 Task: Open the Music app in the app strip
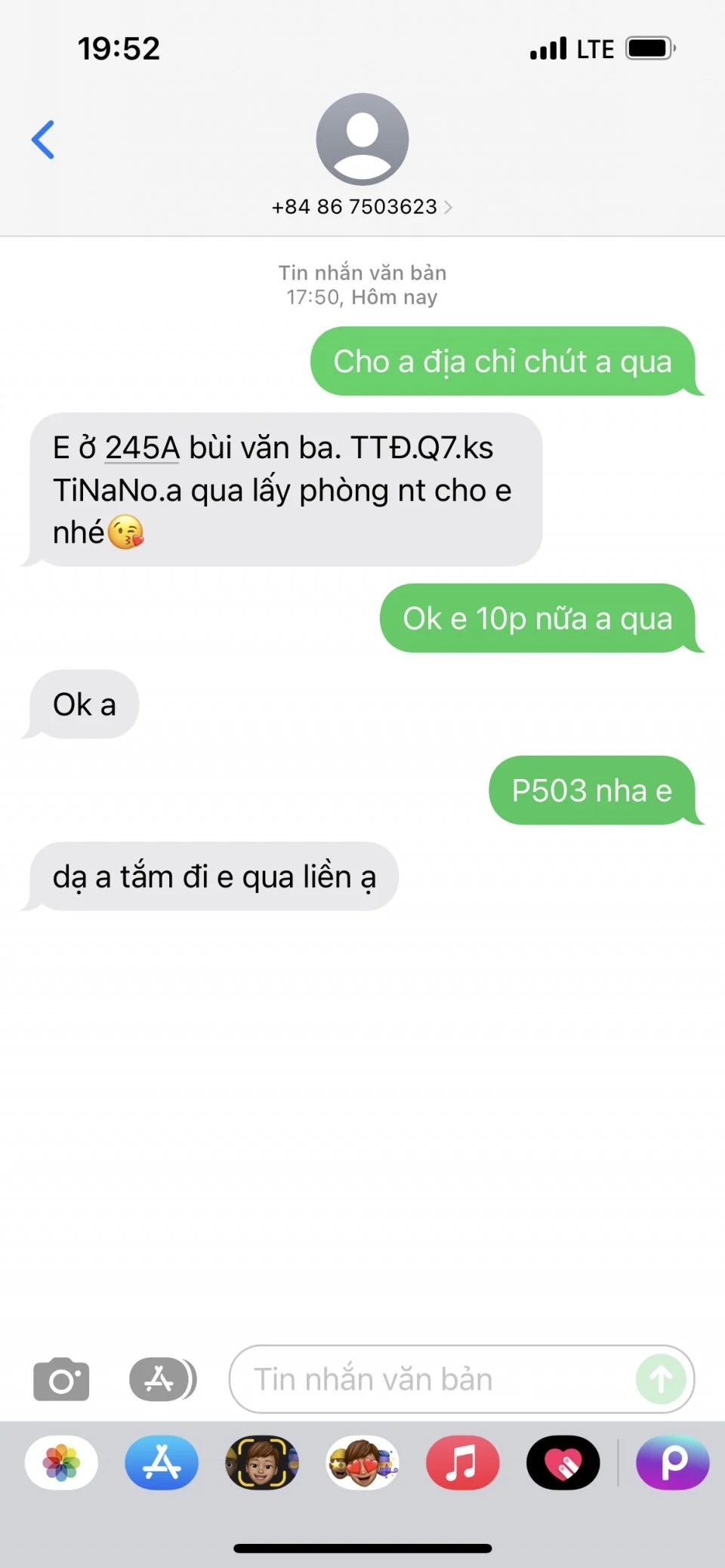coord(462,1463)
